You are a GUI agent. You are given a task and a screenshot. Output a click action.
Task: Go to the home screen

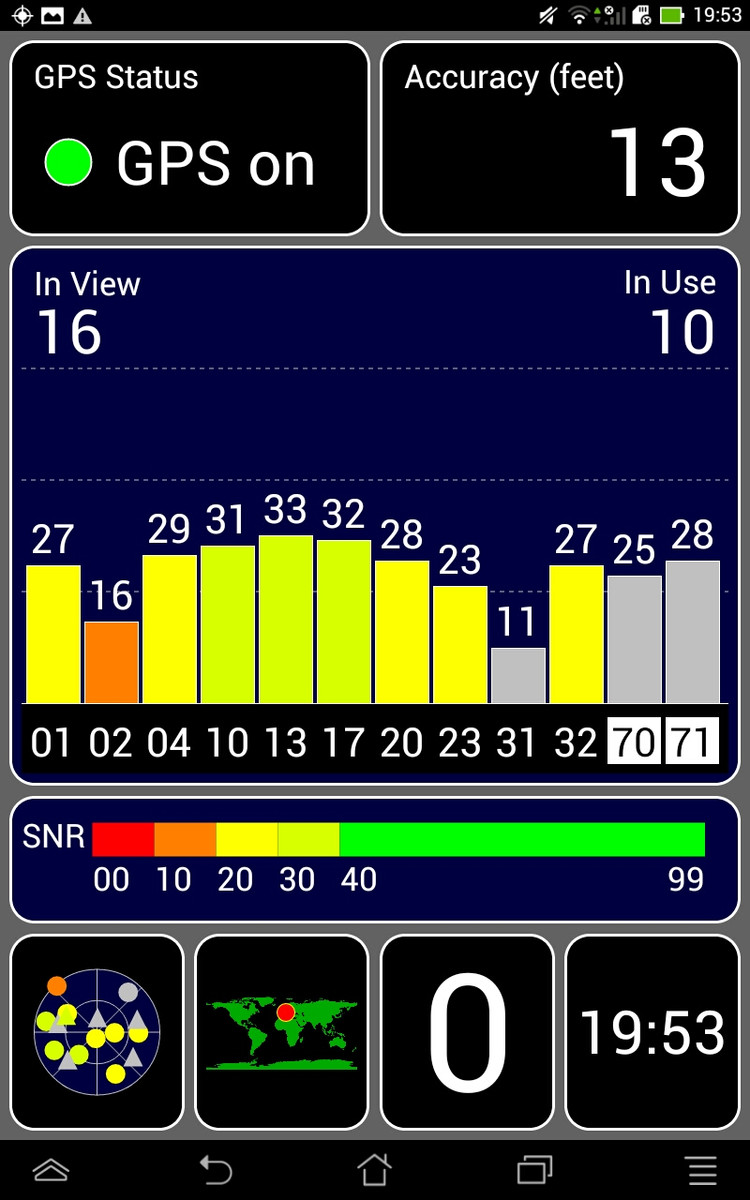tap(374, 1170)
